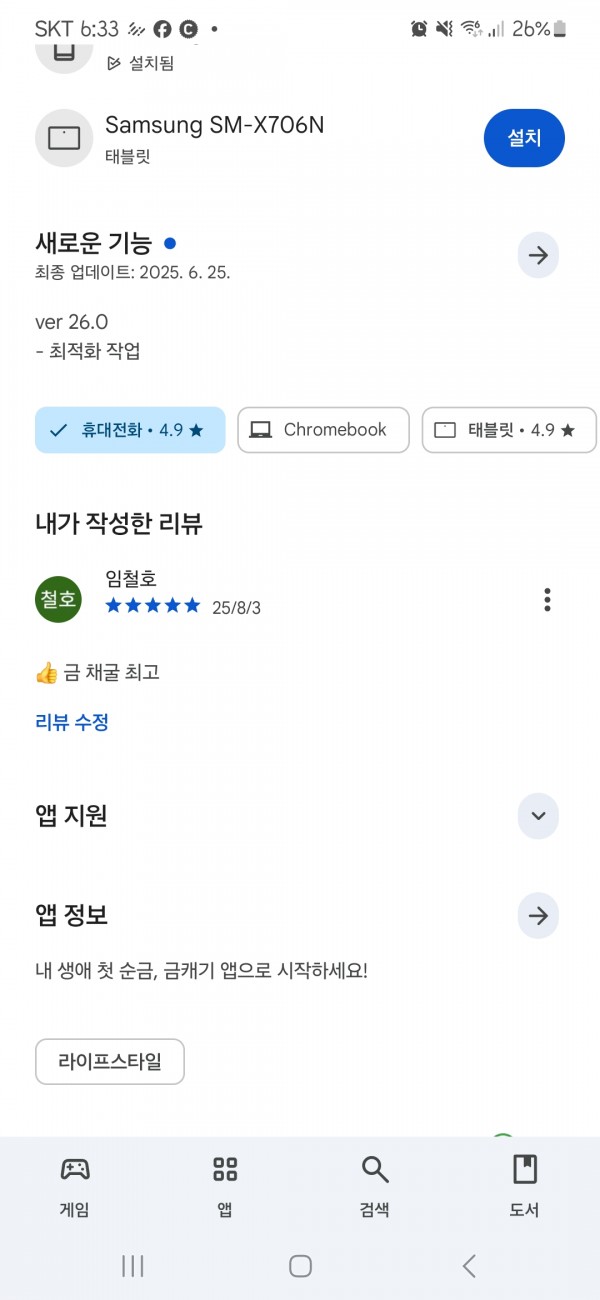Image resolution: width=600 pixels, height=1300 pixels.
Task: Tap the 리뷰 수정 link
Action: pos(72,722)
